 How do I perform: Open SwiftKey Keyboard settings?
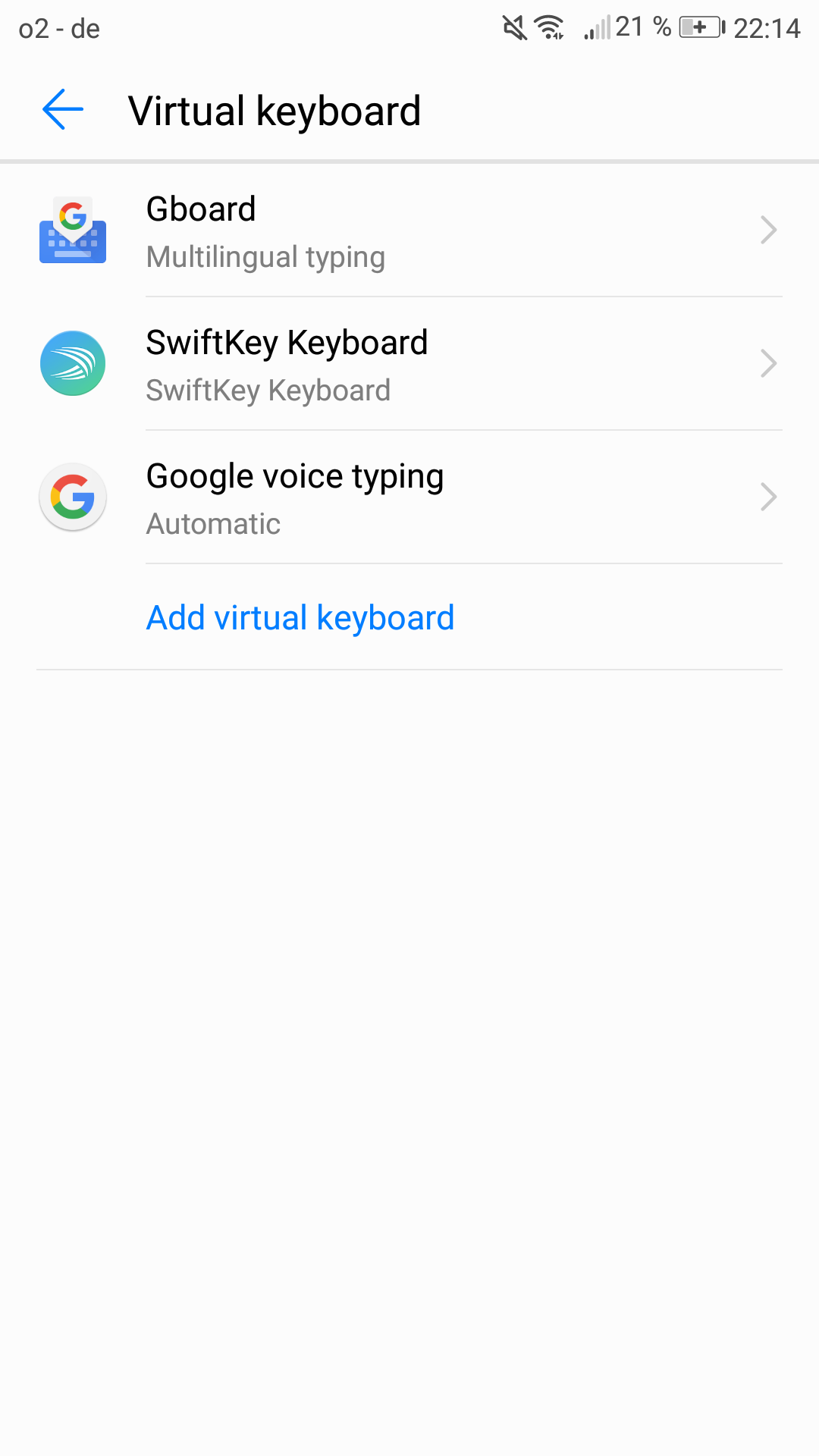(x=409, y=364)
